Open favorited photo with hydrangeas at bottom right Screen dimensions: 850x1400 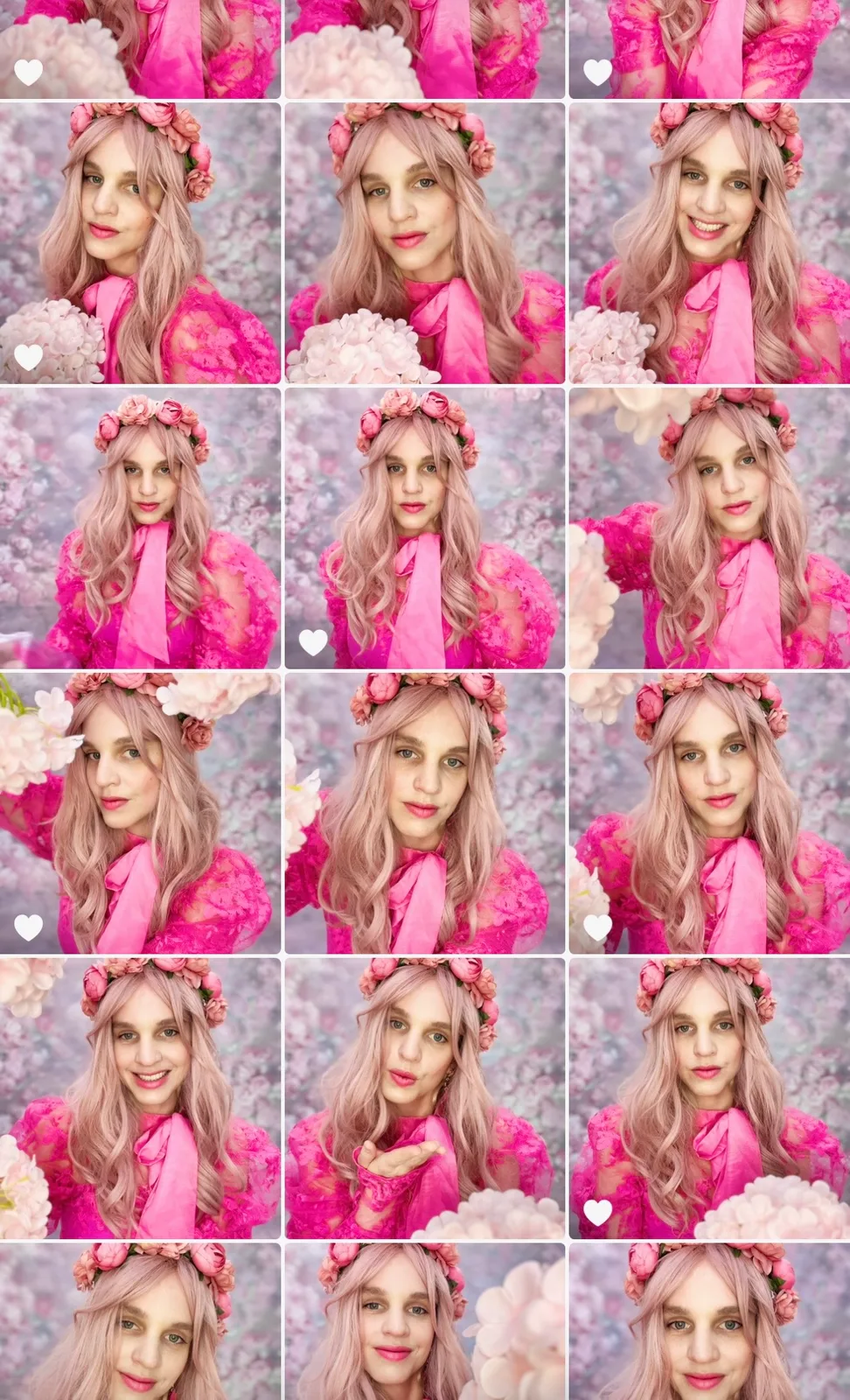(709, 1098)
